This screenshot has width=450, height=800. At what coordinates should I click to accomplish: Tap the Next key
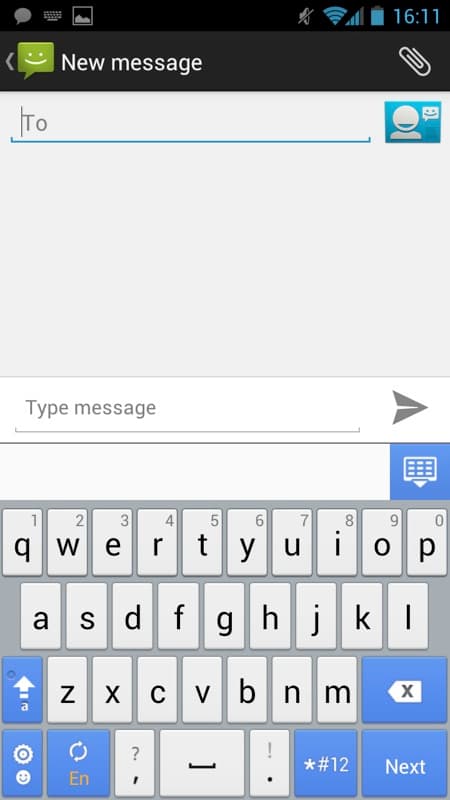coord(405,763)
